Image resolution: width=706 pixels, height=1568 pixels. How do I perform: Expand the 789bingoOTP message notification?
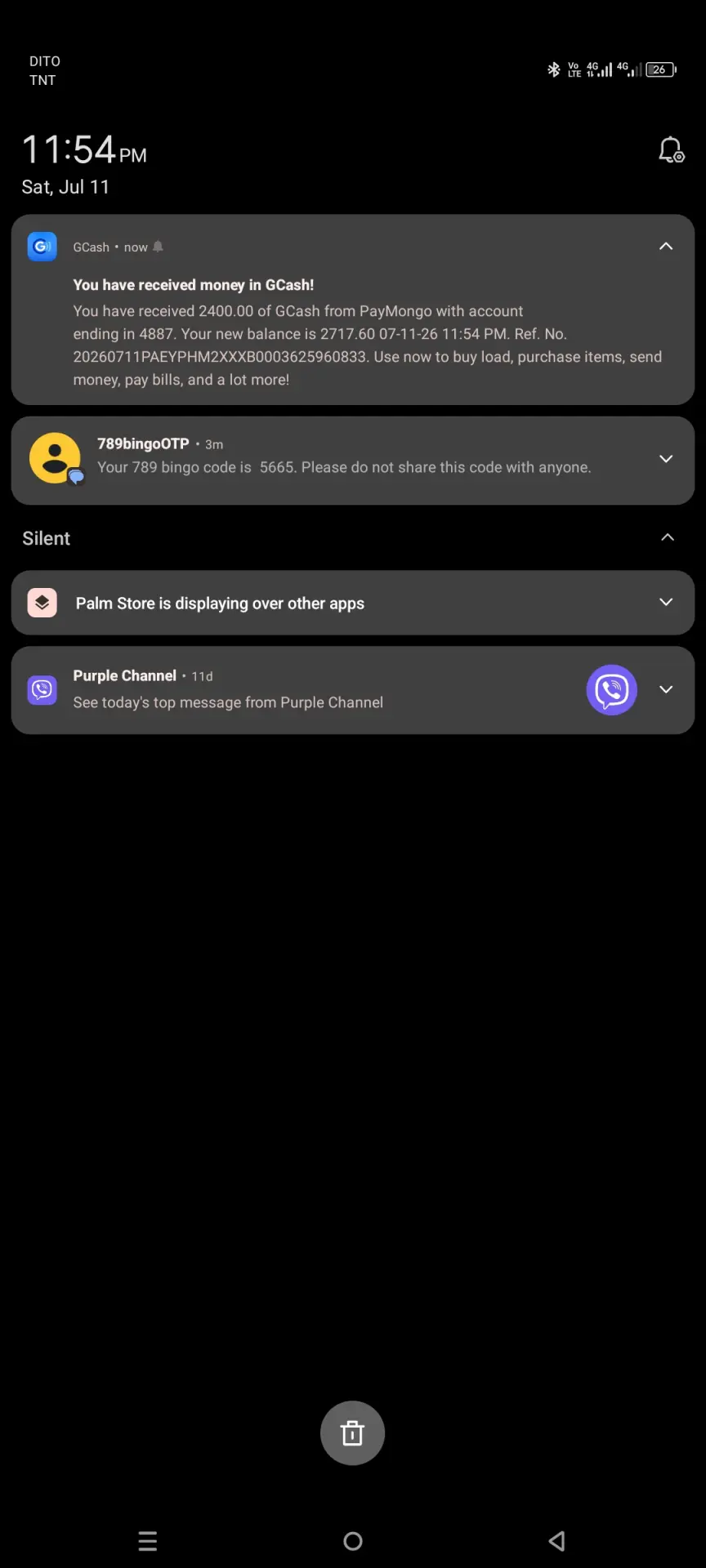pos(666,459)
